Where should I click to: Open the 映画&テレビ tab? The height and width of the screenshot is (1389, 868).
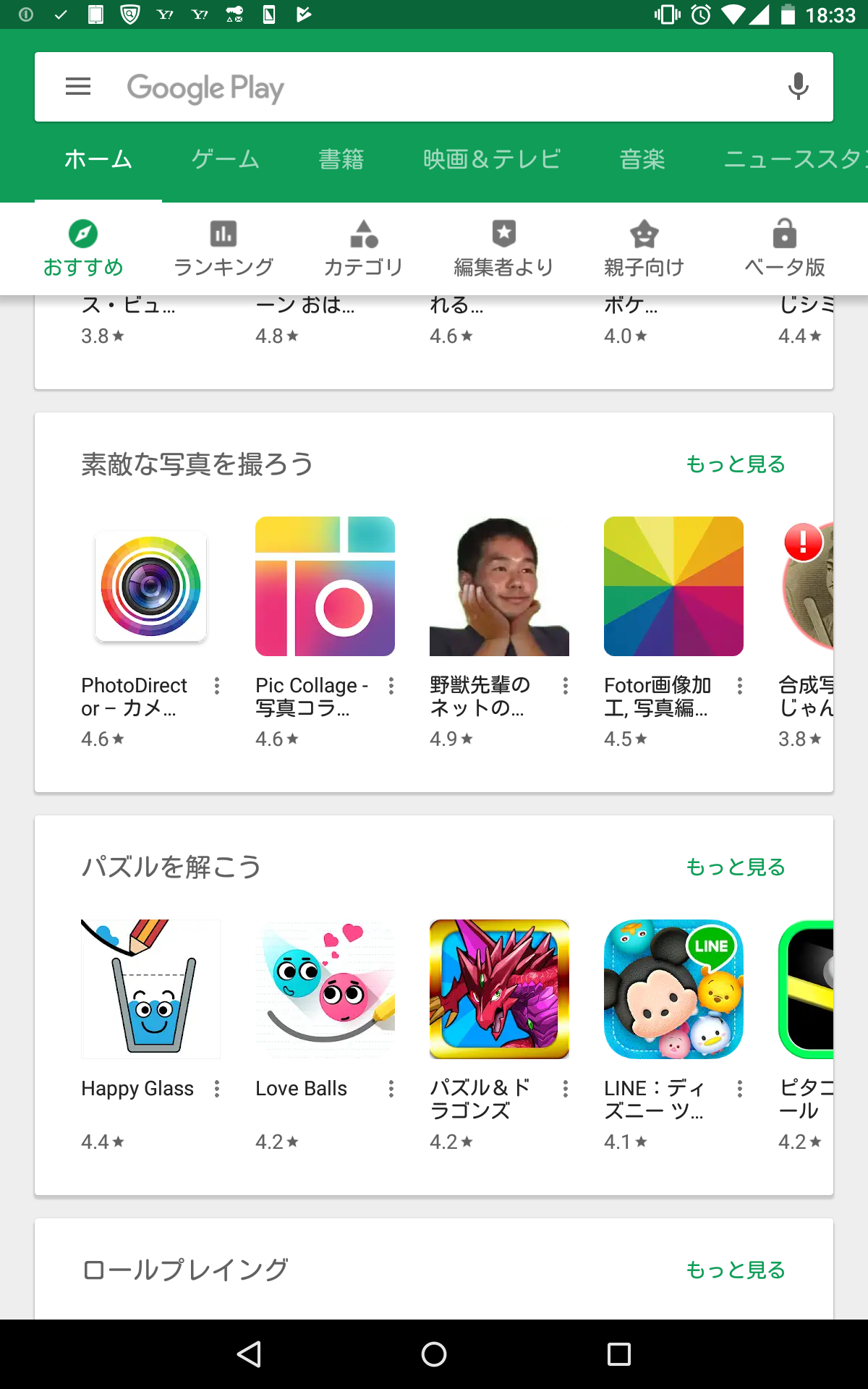[492, 159]
